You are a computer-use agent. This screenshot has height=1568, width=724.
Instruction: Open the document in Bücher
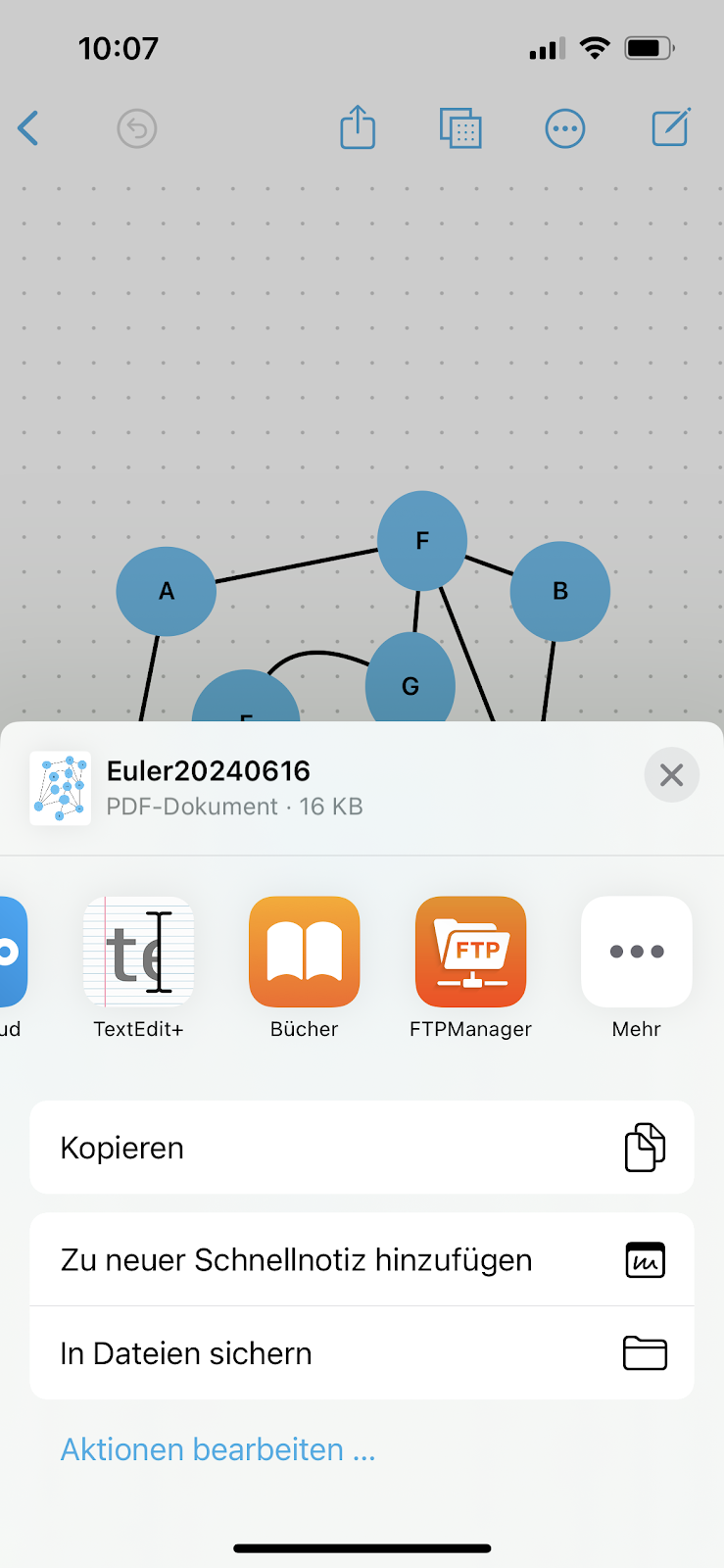[305, 953]
